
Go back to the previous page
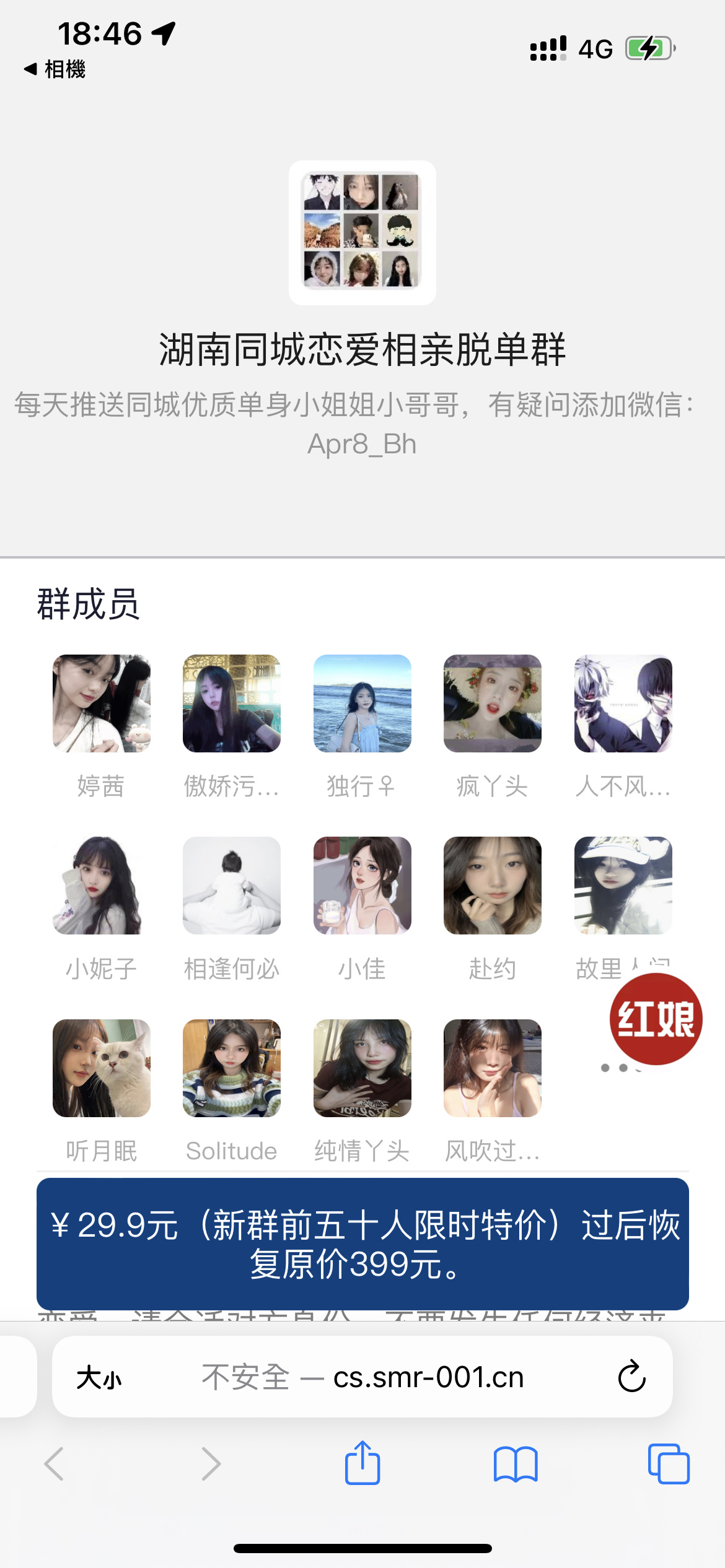click(55, 1464)
